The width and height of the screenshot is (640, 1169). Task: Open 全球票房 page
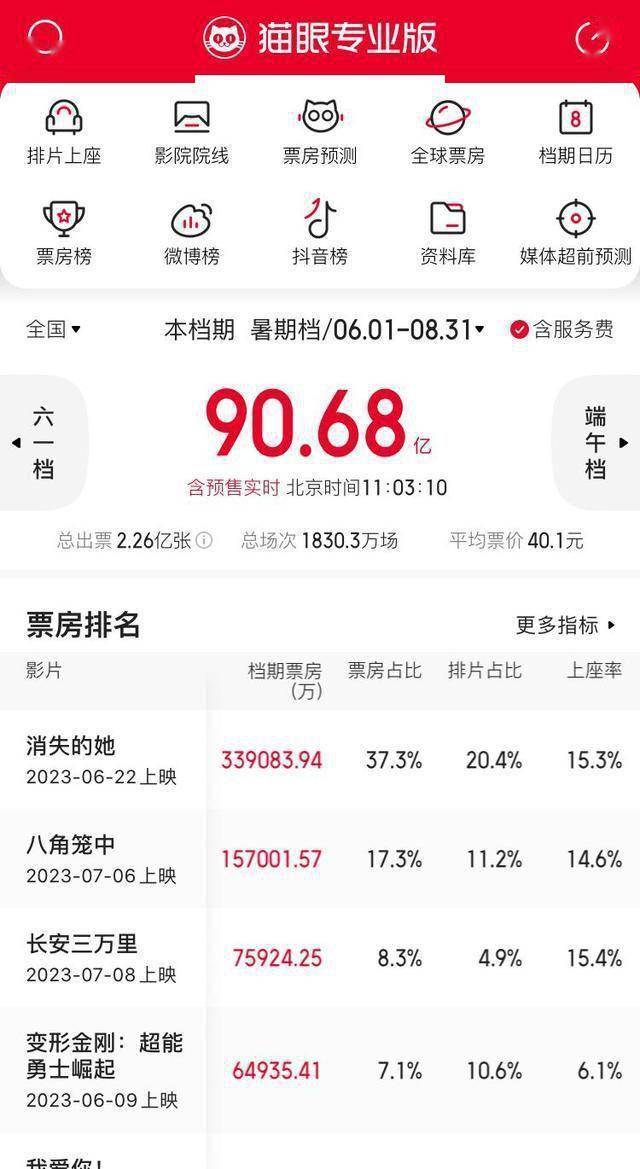point(448,133)
